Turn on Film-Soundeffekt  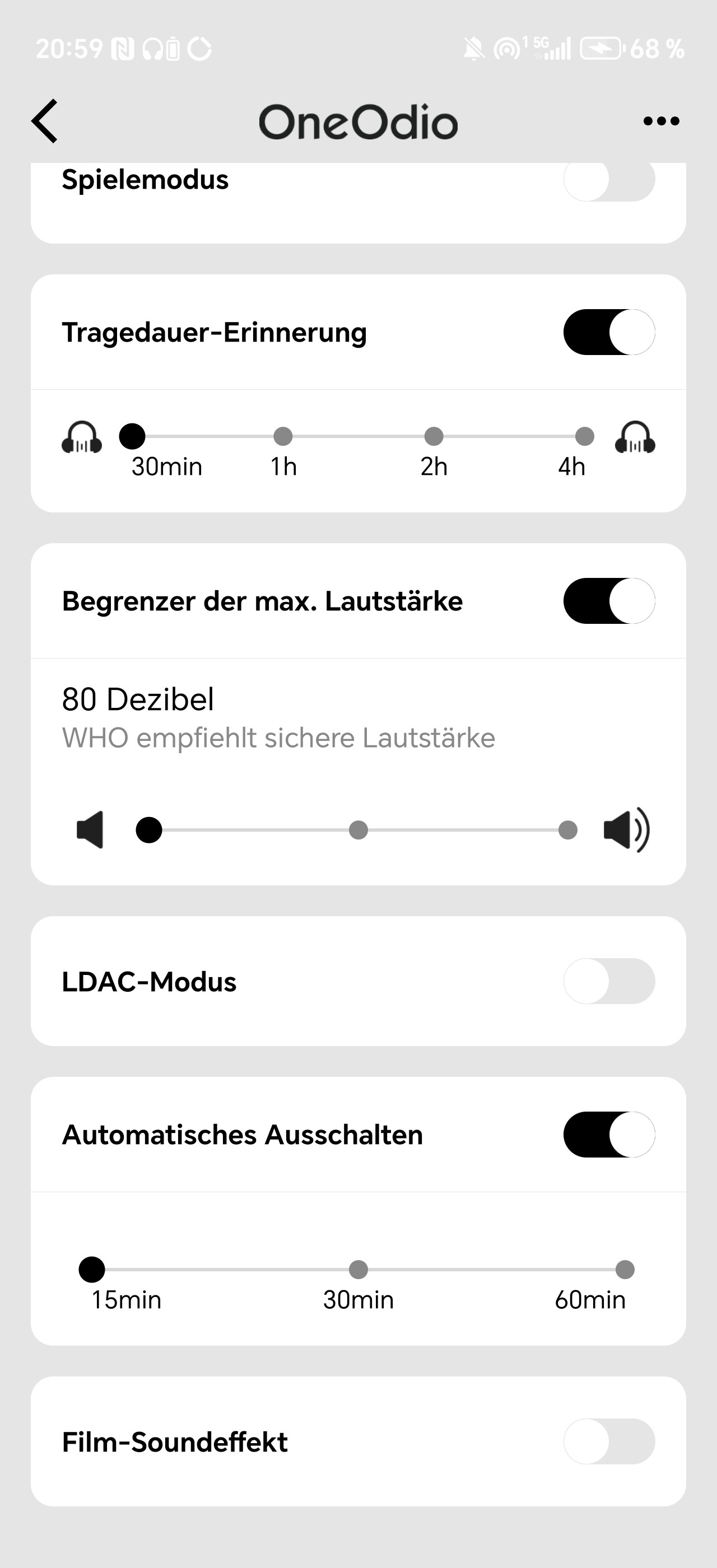pos(609,1441)
